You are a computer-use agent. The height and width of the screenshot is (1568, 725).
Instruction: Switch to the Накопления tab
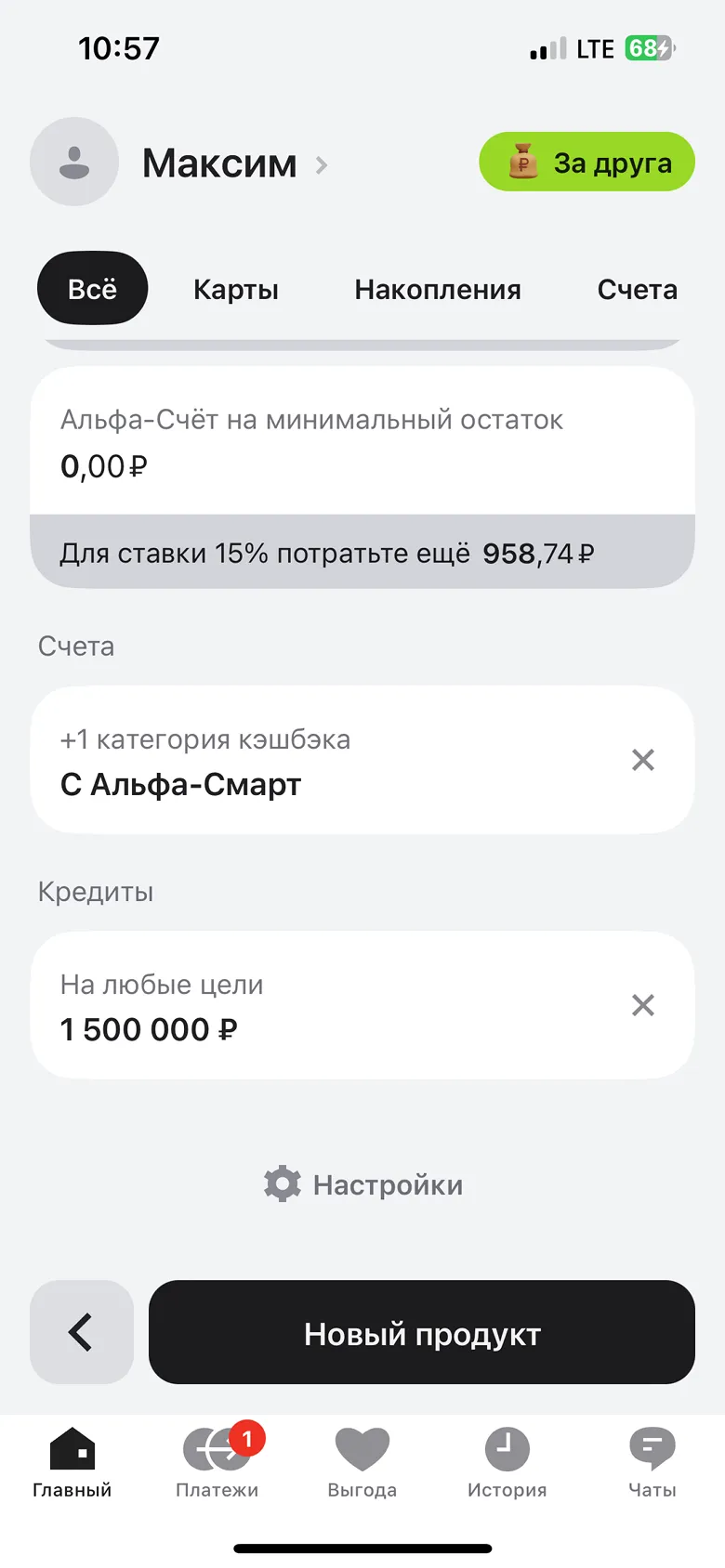pyautogui.click(x=438, y=289)
